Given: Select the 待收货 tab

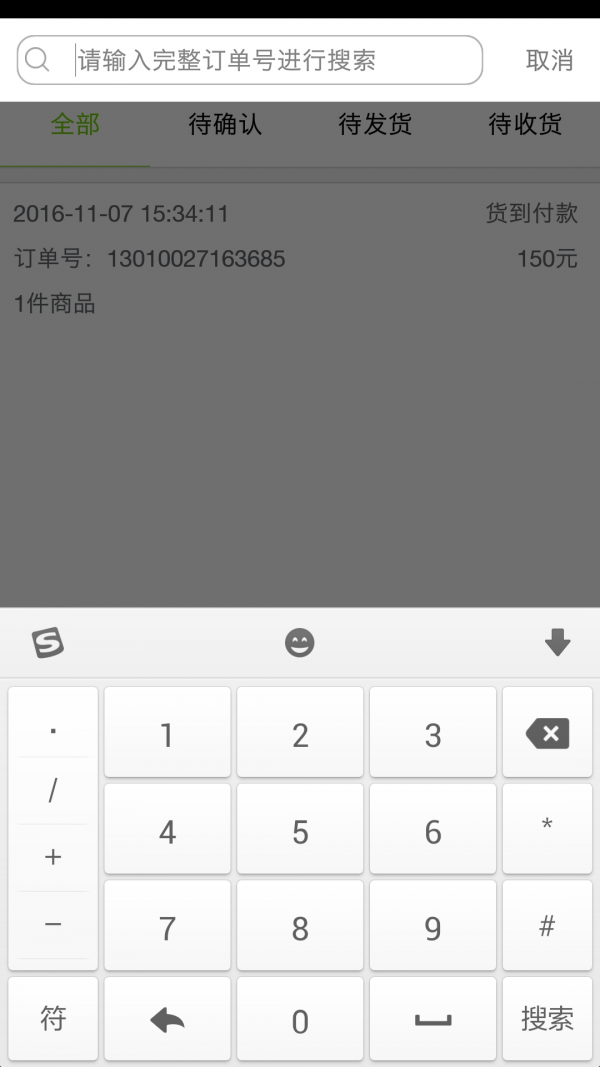Looking at the screenshot, I should pyautogui.click(x=525, y=125).
